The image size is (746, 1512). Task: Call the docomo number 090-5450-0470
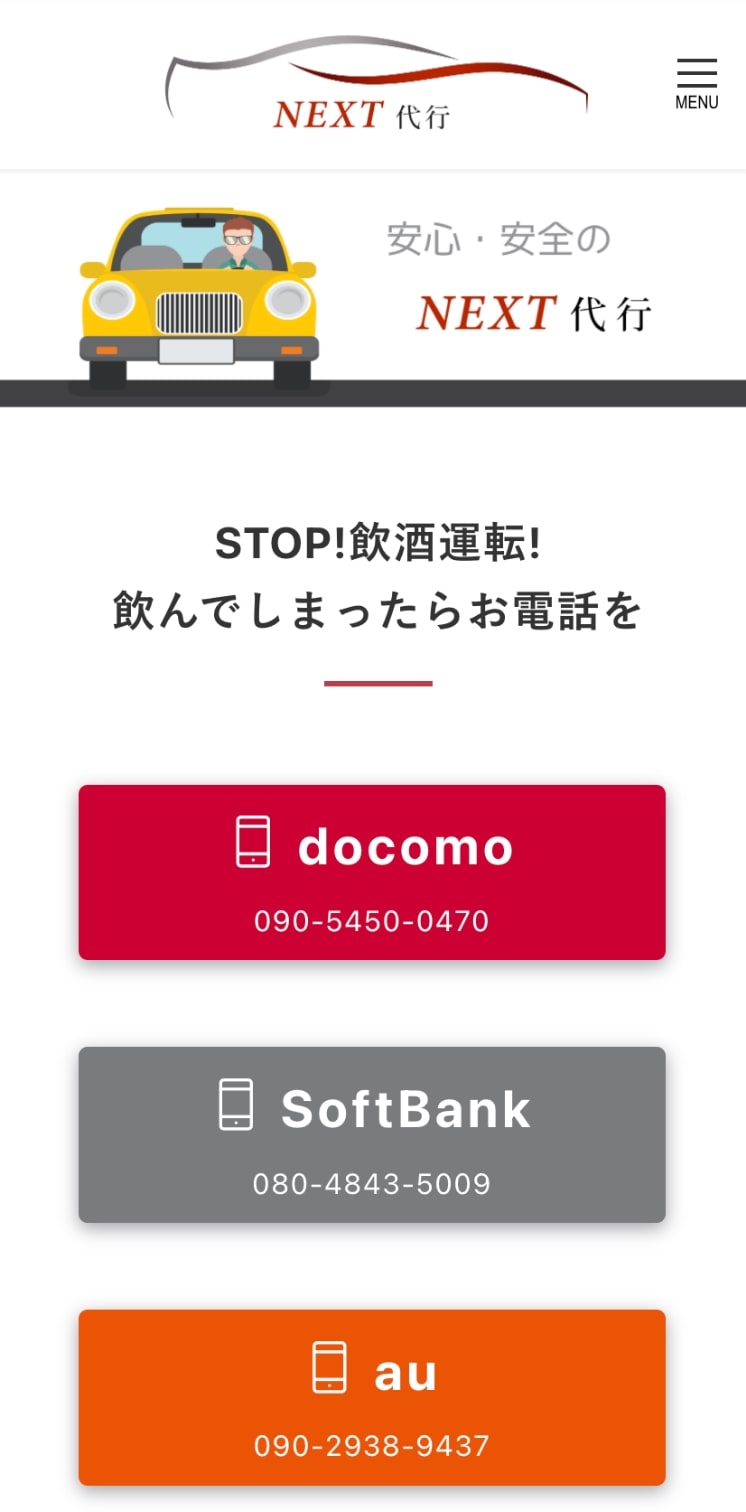click(x=372, y=872)
